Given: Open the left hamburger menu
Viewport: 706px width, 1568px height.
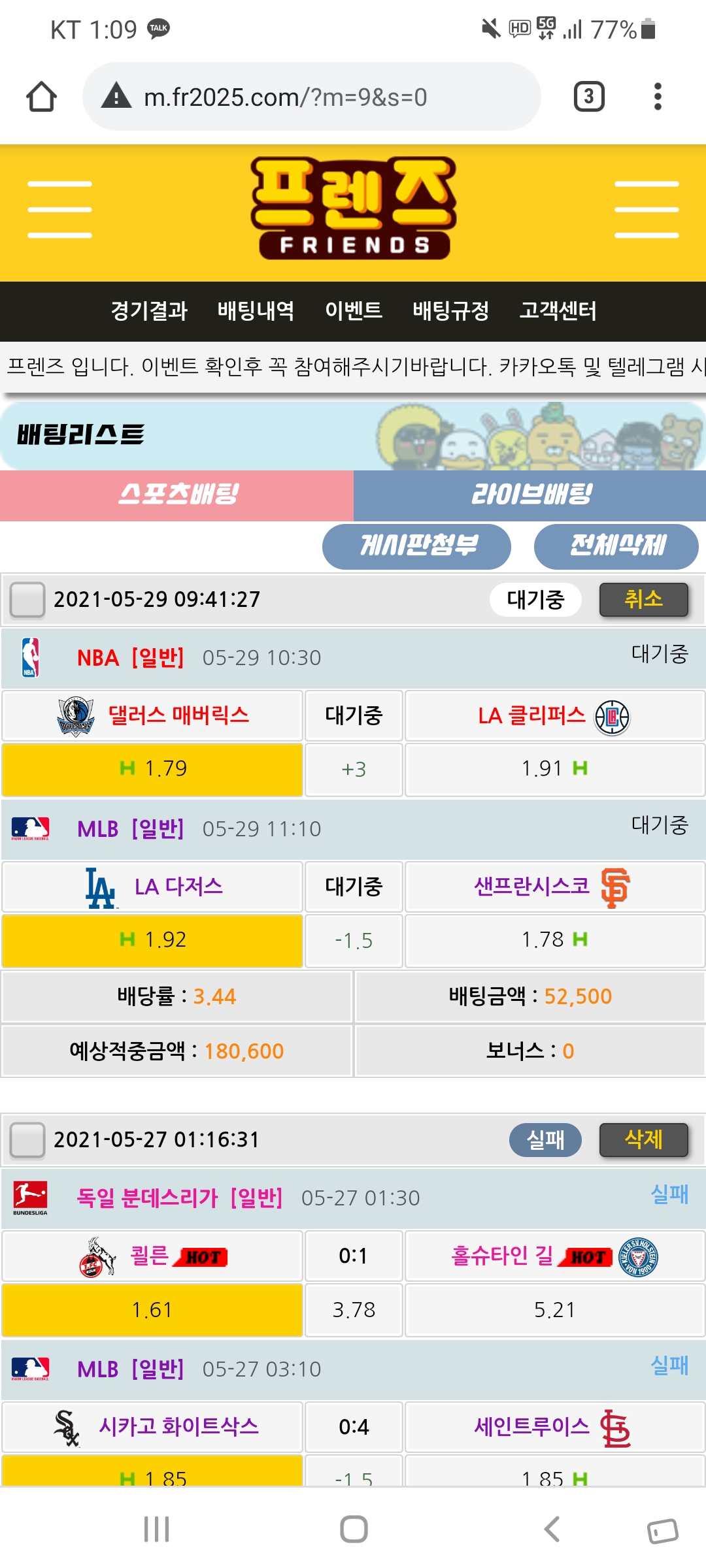Looking at the screenshot, I should (59, 209).
